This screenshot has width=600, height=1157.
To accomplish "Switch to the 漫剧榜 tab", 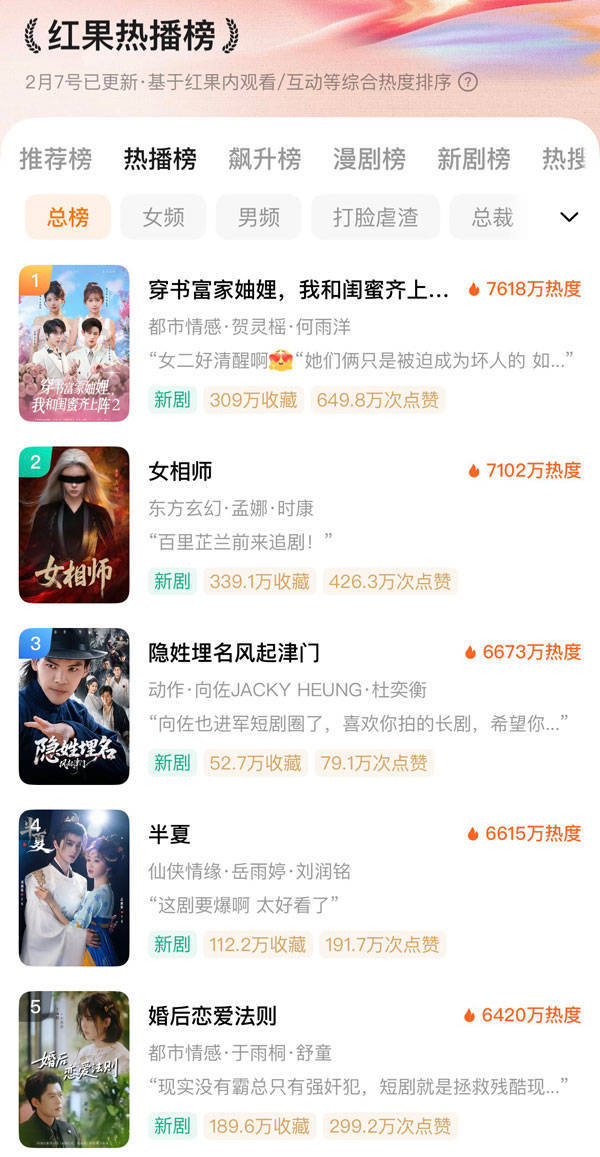I will (369, 158).
